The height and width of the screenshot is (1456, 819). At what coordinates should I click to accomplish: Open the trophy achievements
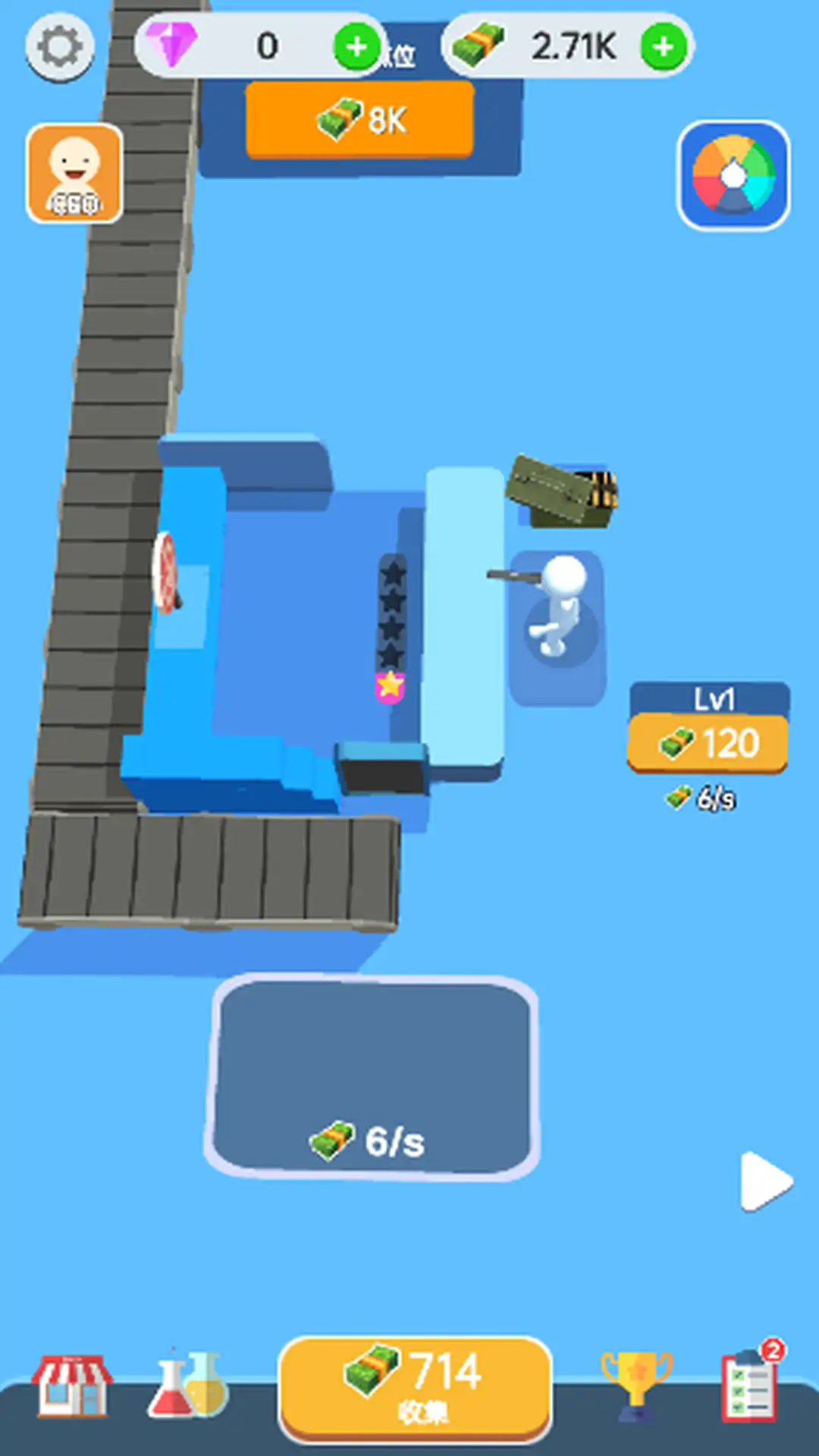tap(636, 1386)
